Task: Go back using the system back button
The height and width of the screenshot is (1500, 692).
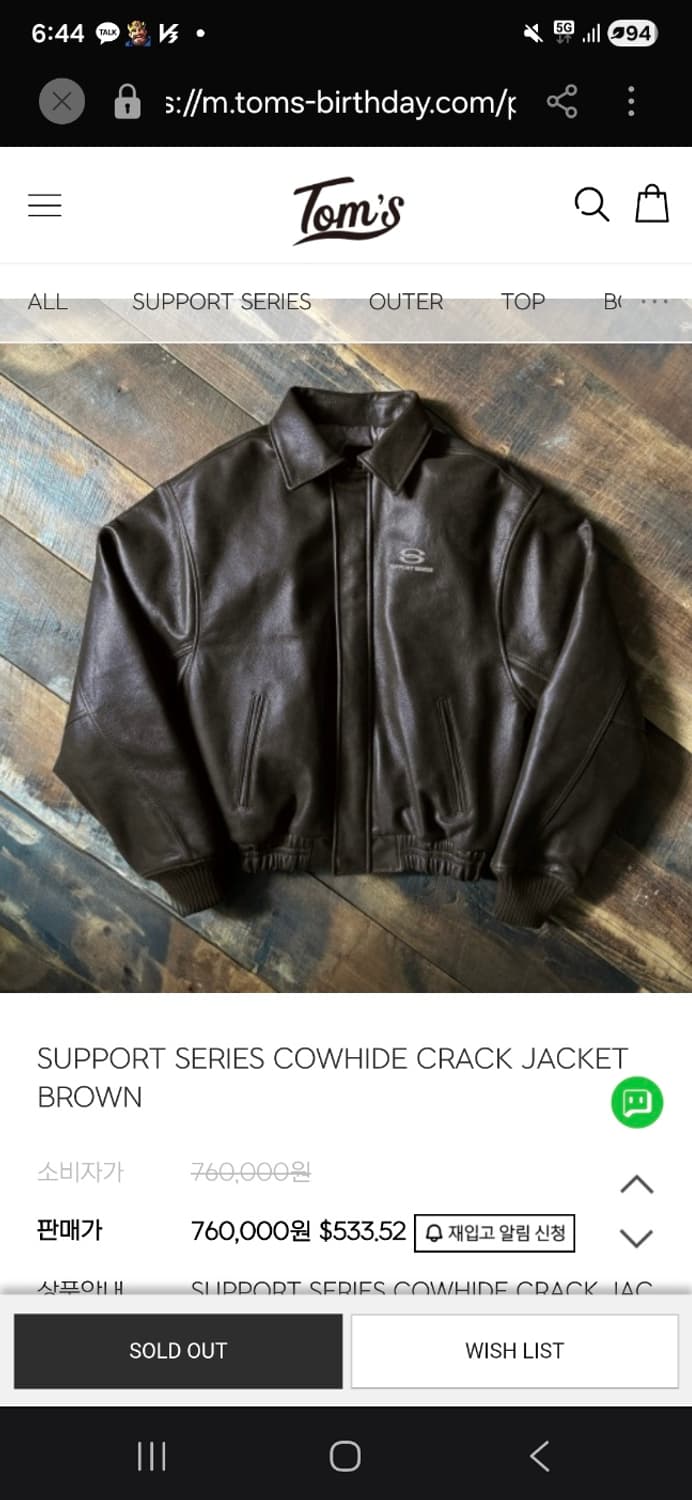Action: tap(540, 1456)
